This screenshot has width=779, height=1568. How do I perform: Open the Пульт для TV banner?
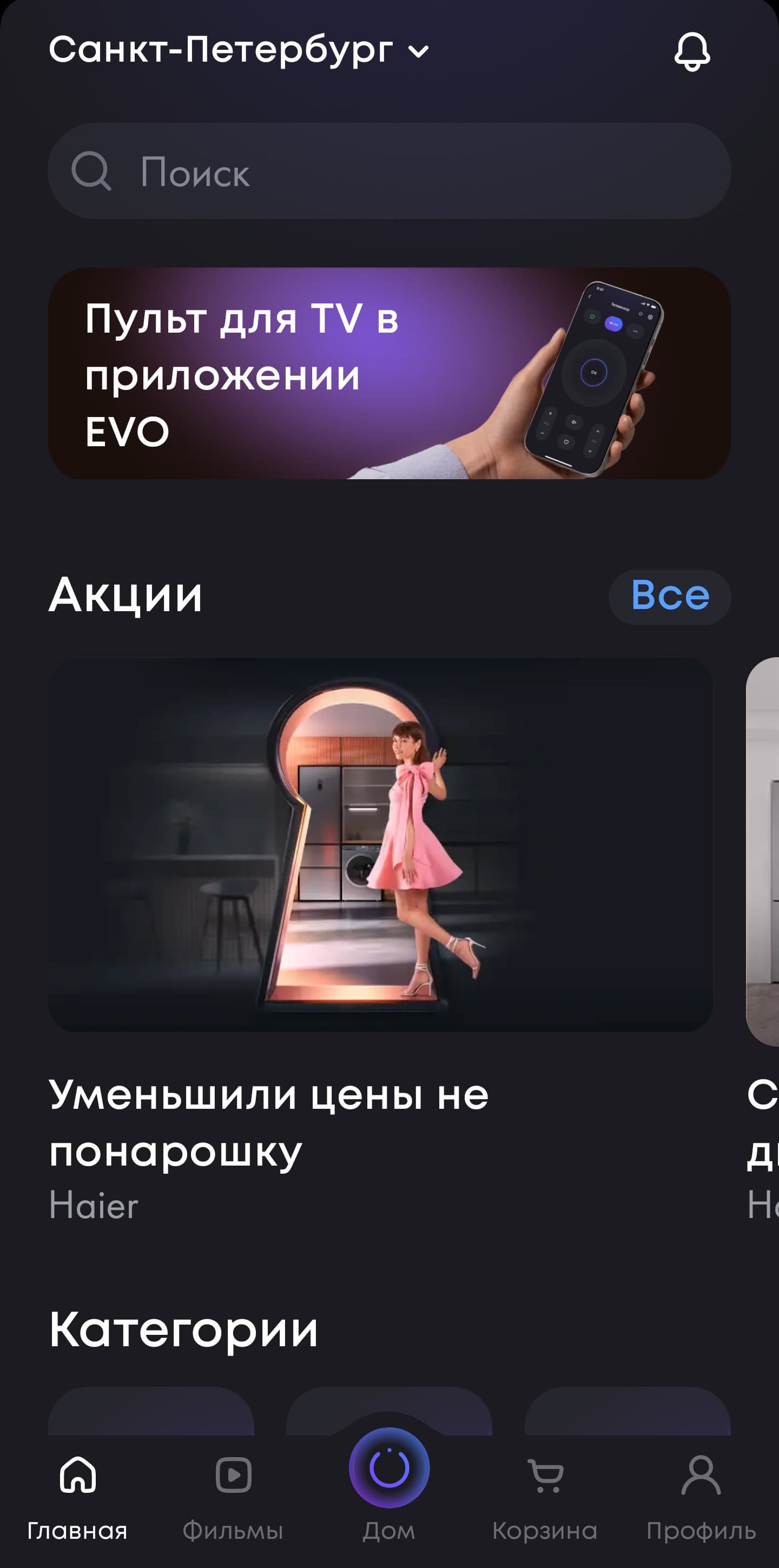(x=389, y=373)
